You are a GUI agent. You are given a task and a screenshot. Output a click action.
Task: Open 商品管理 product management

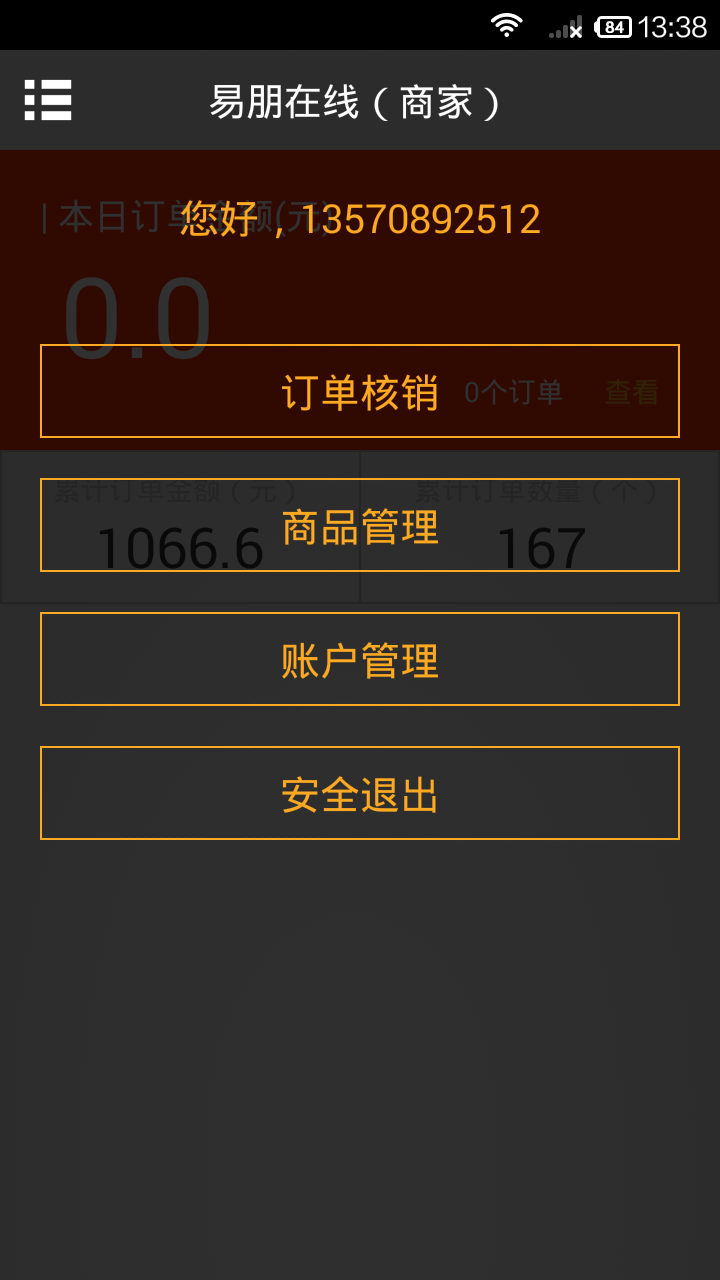(360, 525)
